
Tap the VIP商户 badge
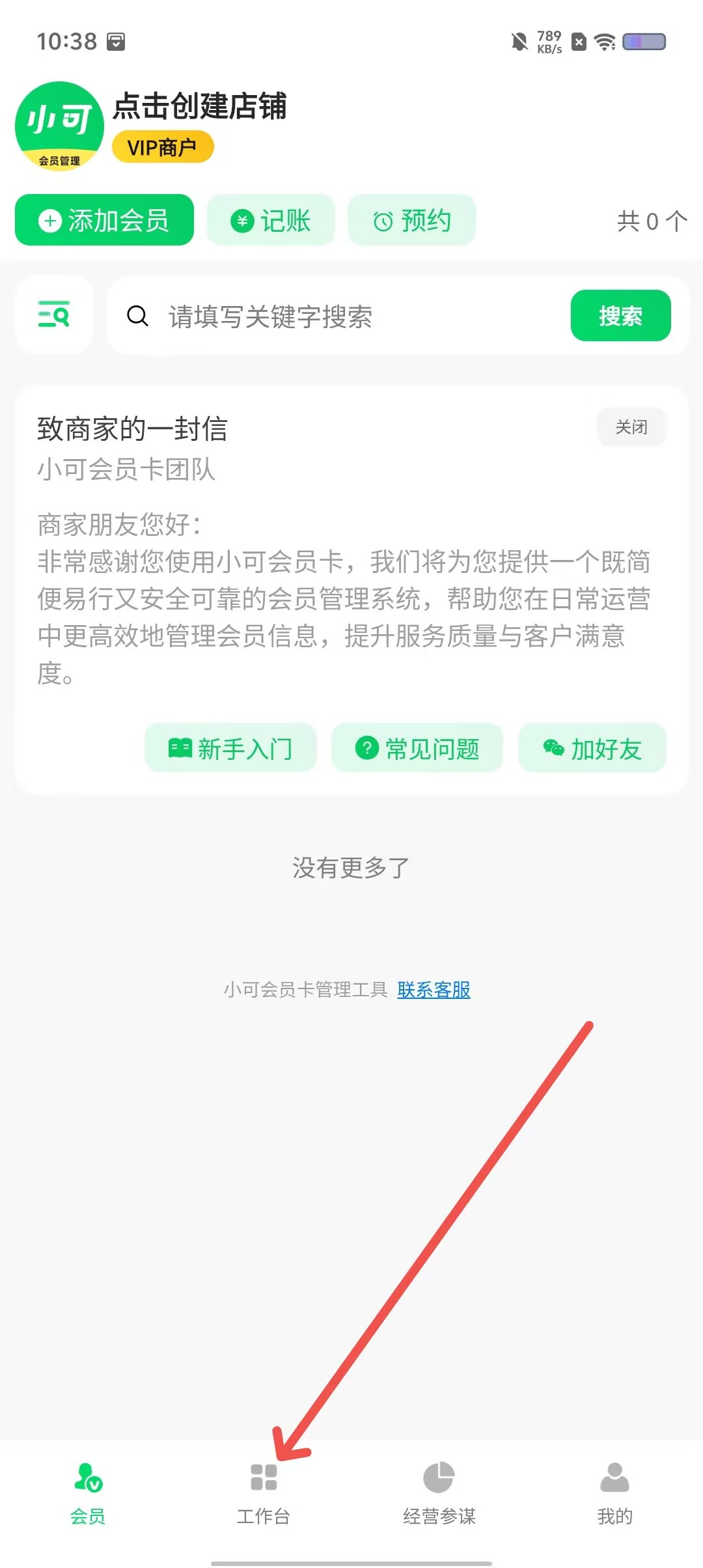pyautogui.click(x=163, y=147)
